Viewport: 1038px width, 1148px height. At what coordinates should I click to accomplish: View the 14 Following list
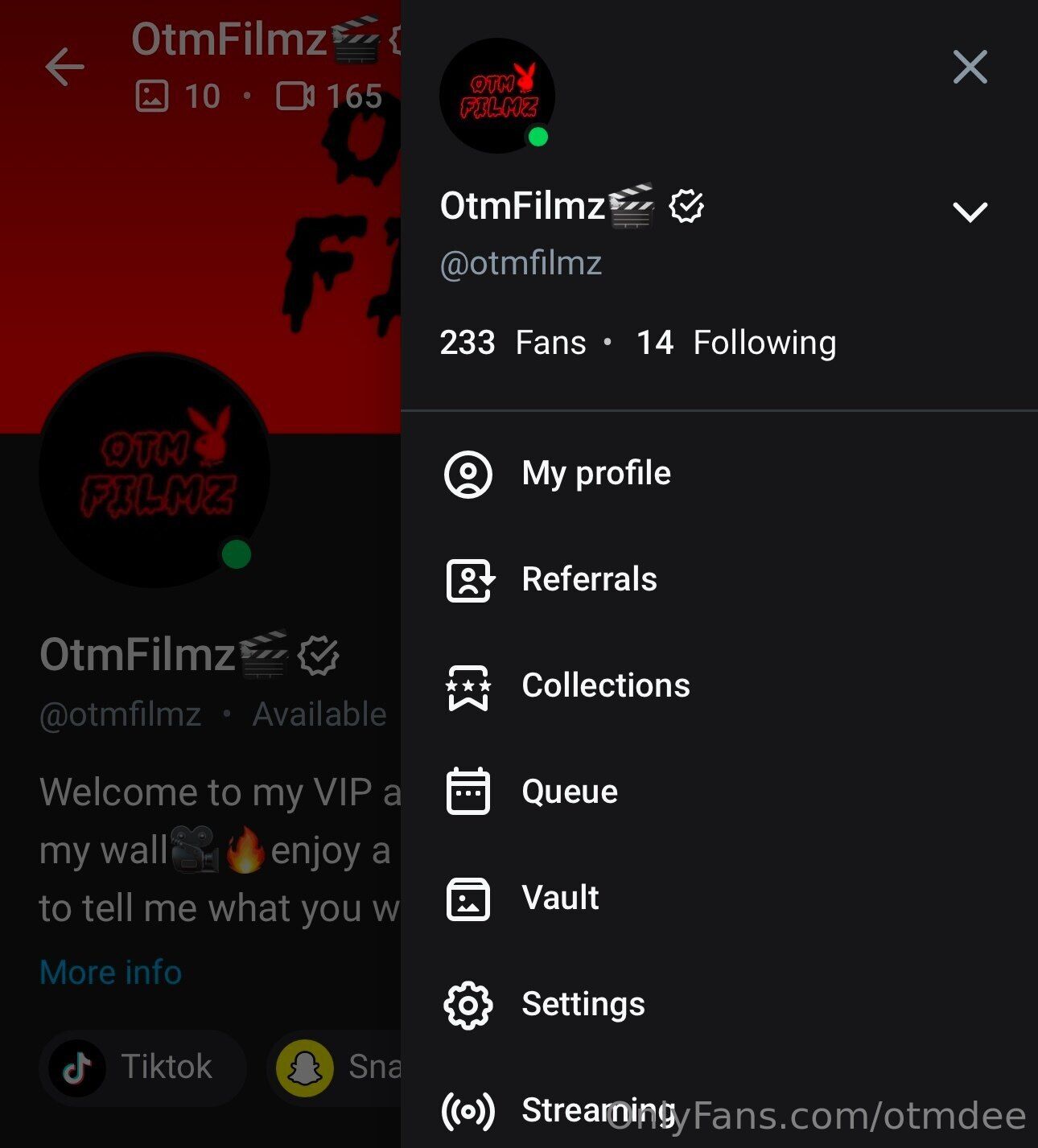pos(735,343)
